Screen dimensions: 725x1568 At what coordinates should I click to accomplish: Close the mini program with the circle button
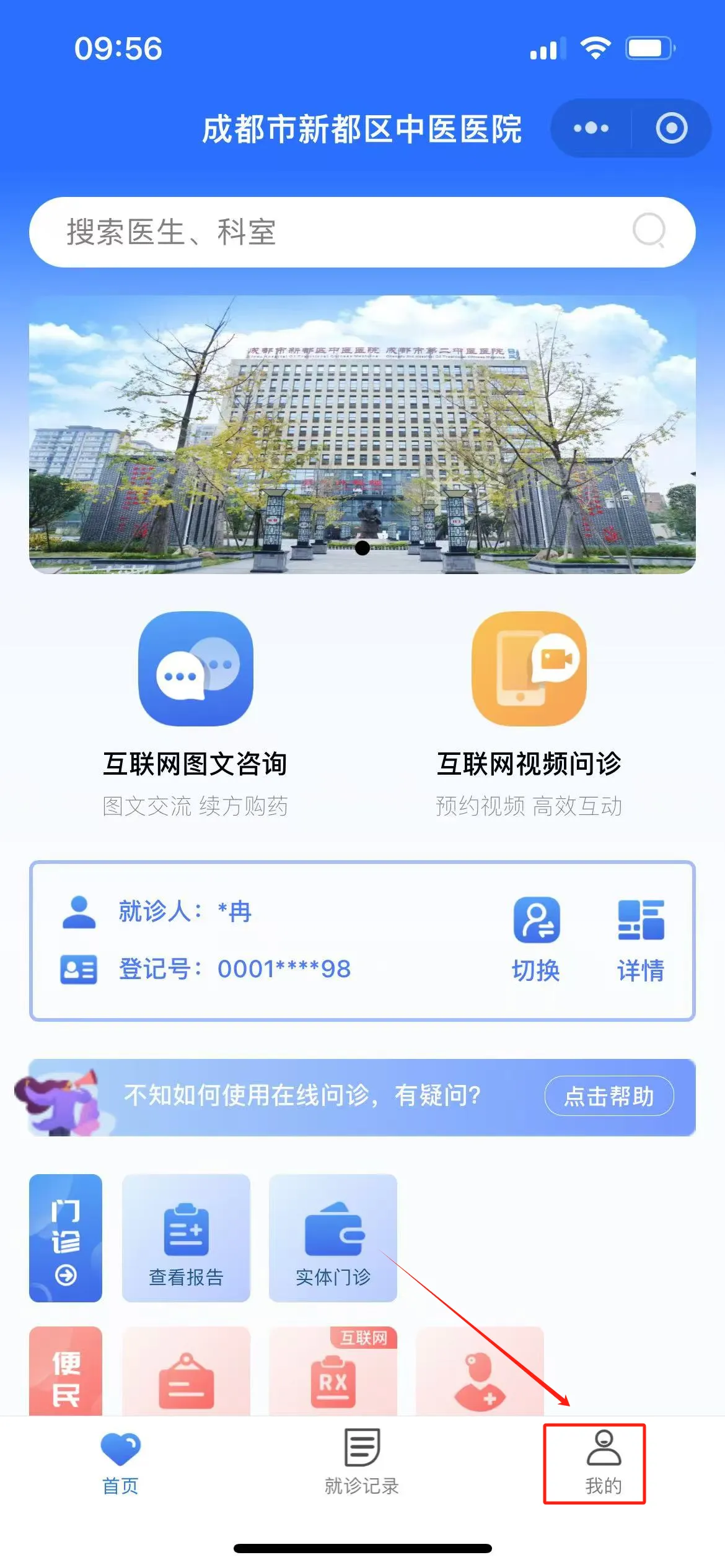coord(672,128)
